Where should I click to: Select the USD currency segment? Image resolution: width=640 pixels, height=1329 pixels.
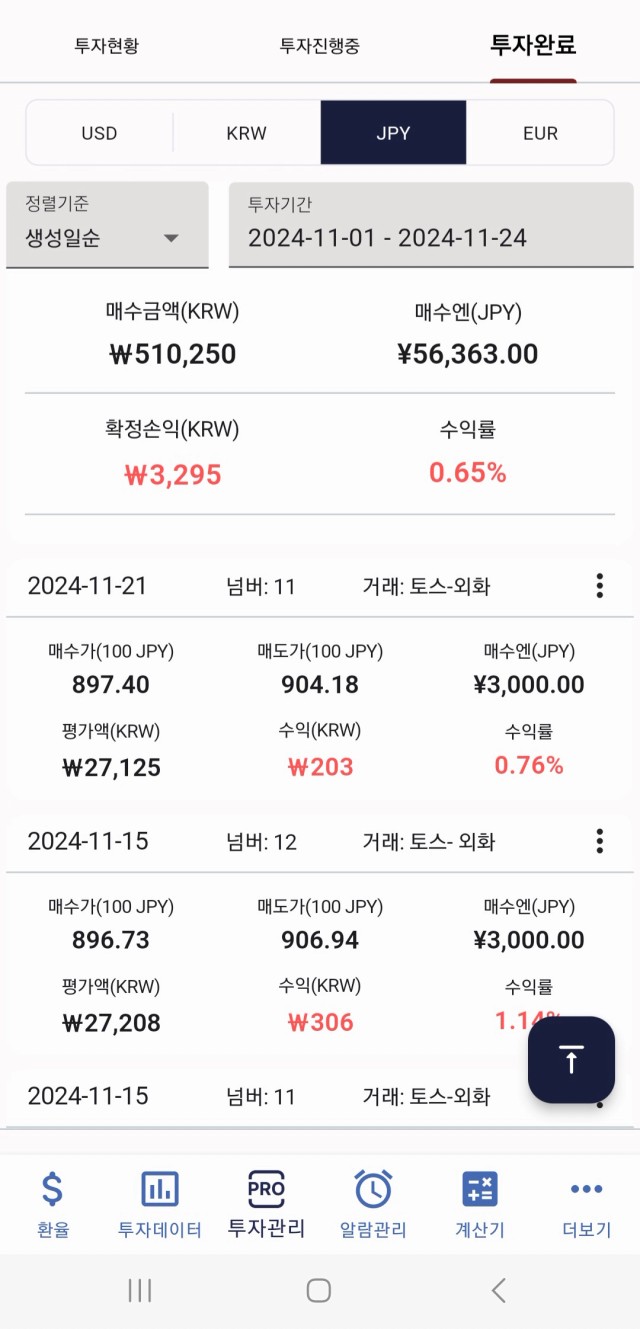(99, 133)
